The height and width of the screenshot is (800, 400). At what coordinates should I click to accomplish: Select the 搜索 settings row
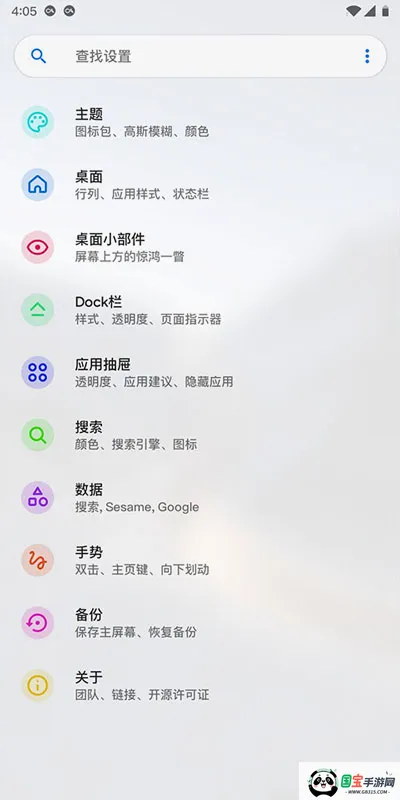point(200,435)
